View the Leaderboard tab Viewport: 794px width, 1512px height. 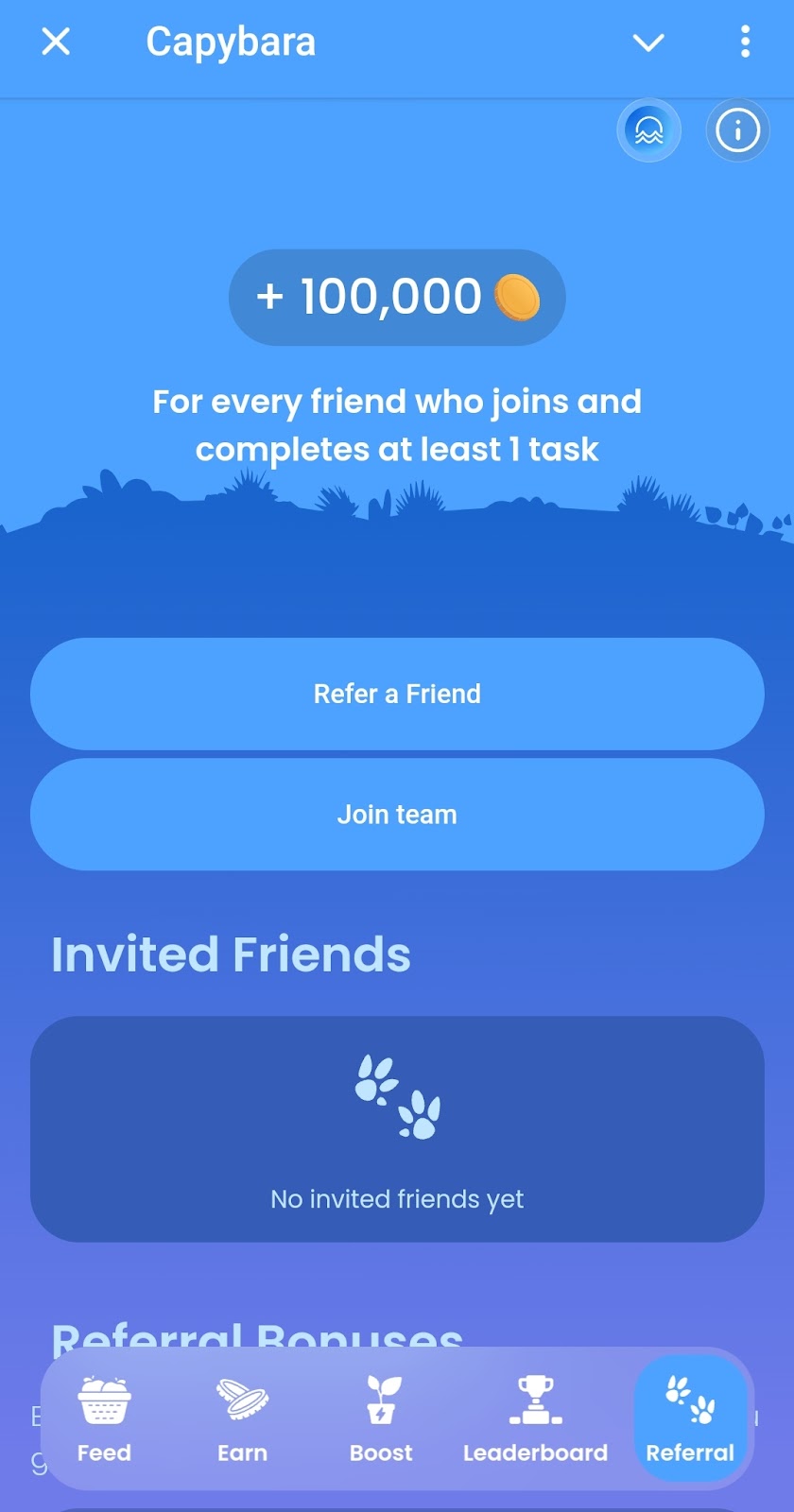click(535, 1419)
